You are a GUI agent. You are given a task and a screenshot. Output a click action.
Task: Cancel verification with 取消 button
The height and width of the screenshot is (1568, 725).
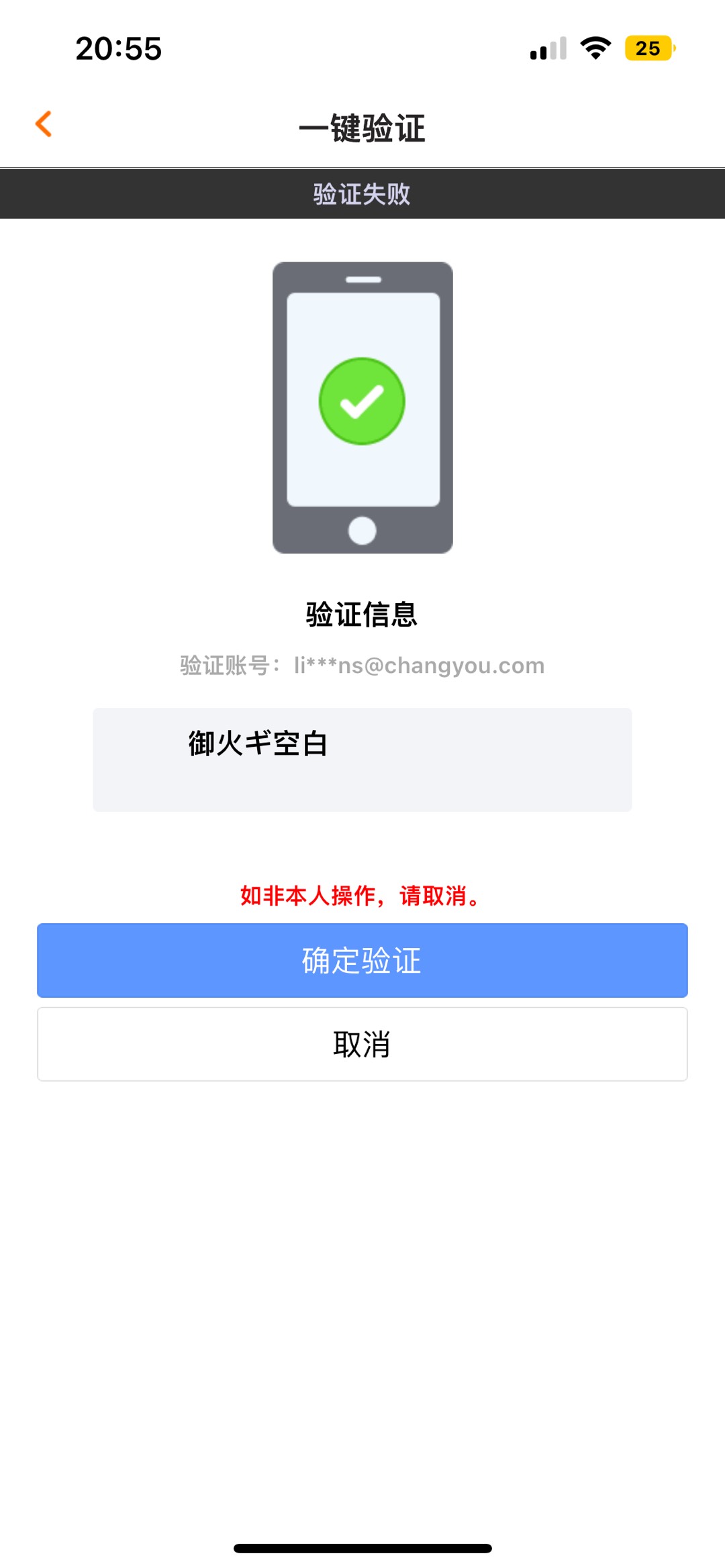[x=362, y=1044]
